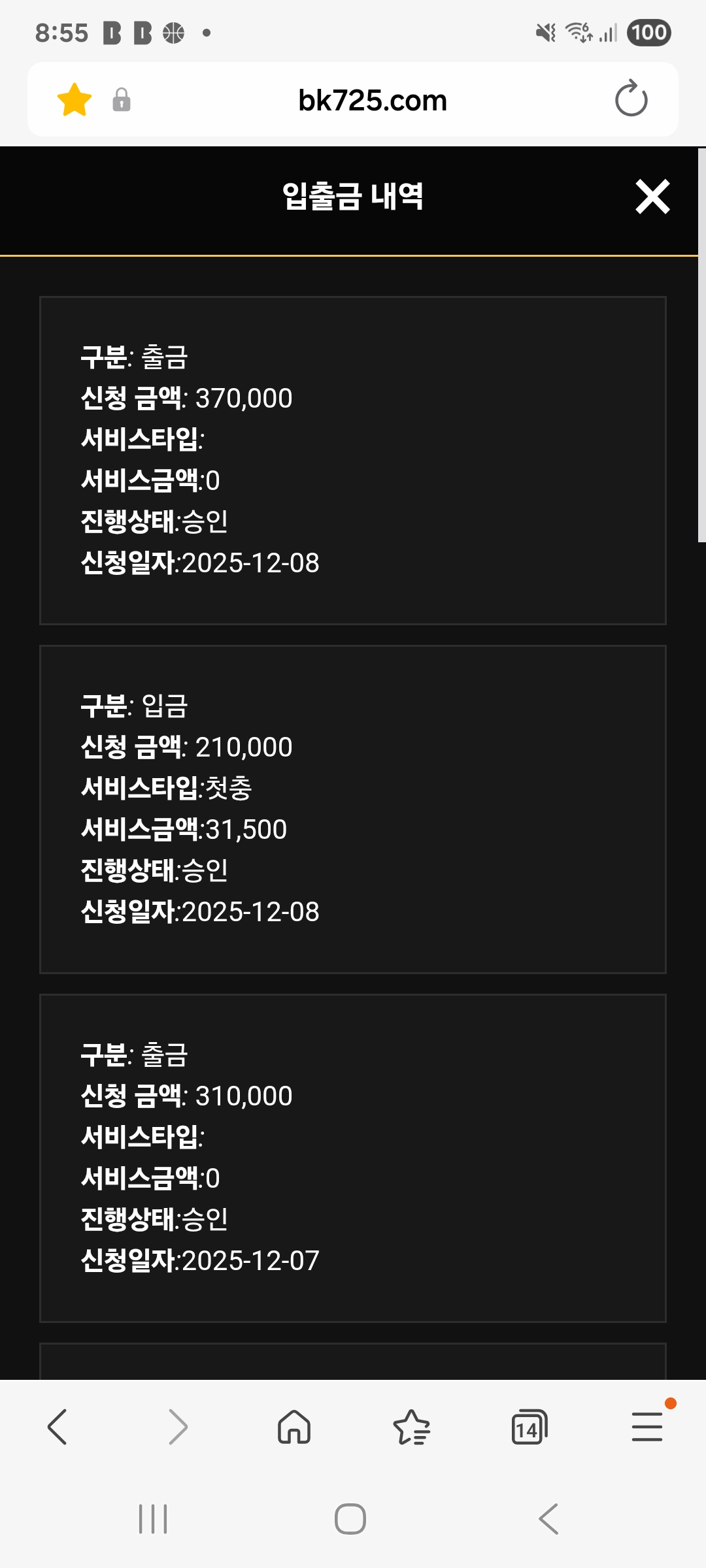Image resolution: width=706 pixels, height=1568 pixels.
Task: Go forward to the next page
Action: [178, 1427]
